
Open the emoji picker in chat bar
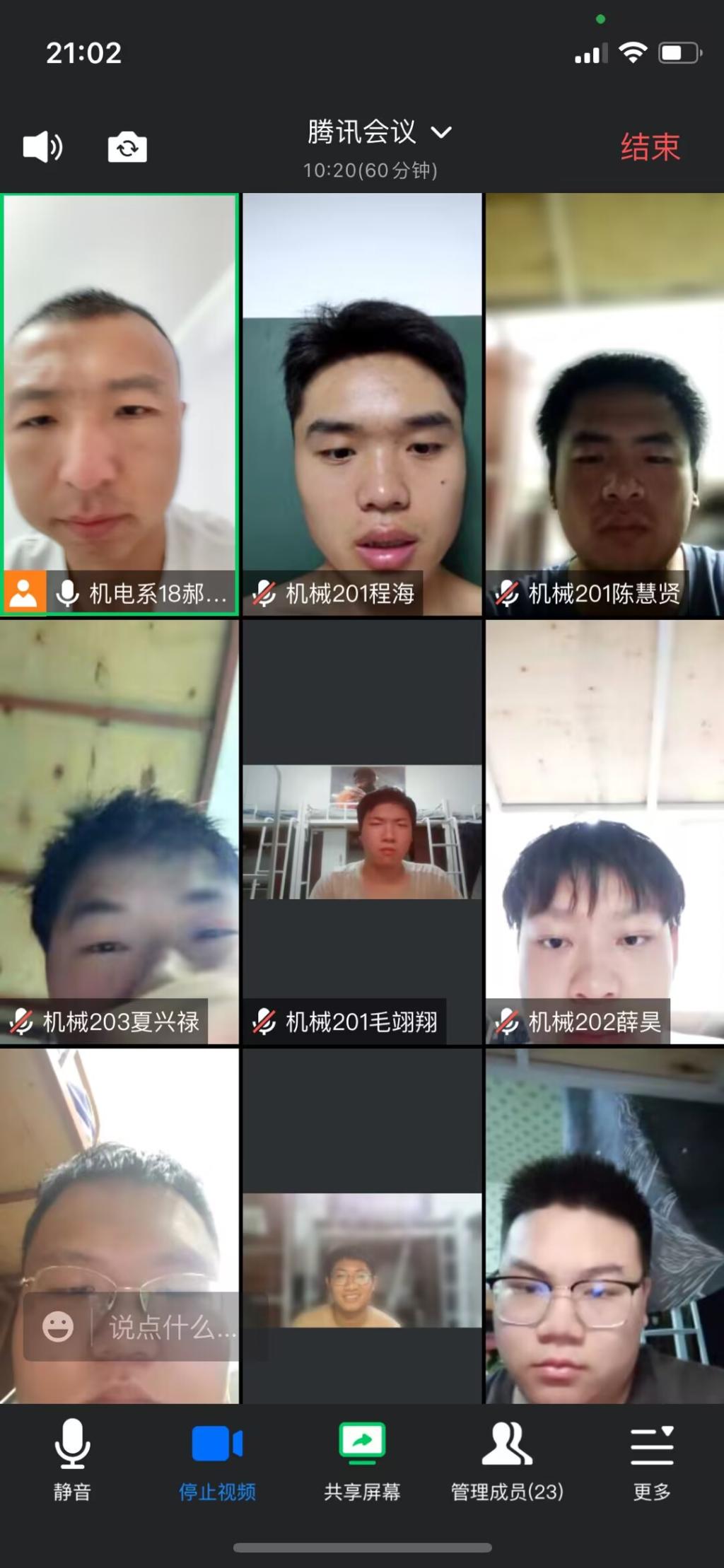[58, 1327]
